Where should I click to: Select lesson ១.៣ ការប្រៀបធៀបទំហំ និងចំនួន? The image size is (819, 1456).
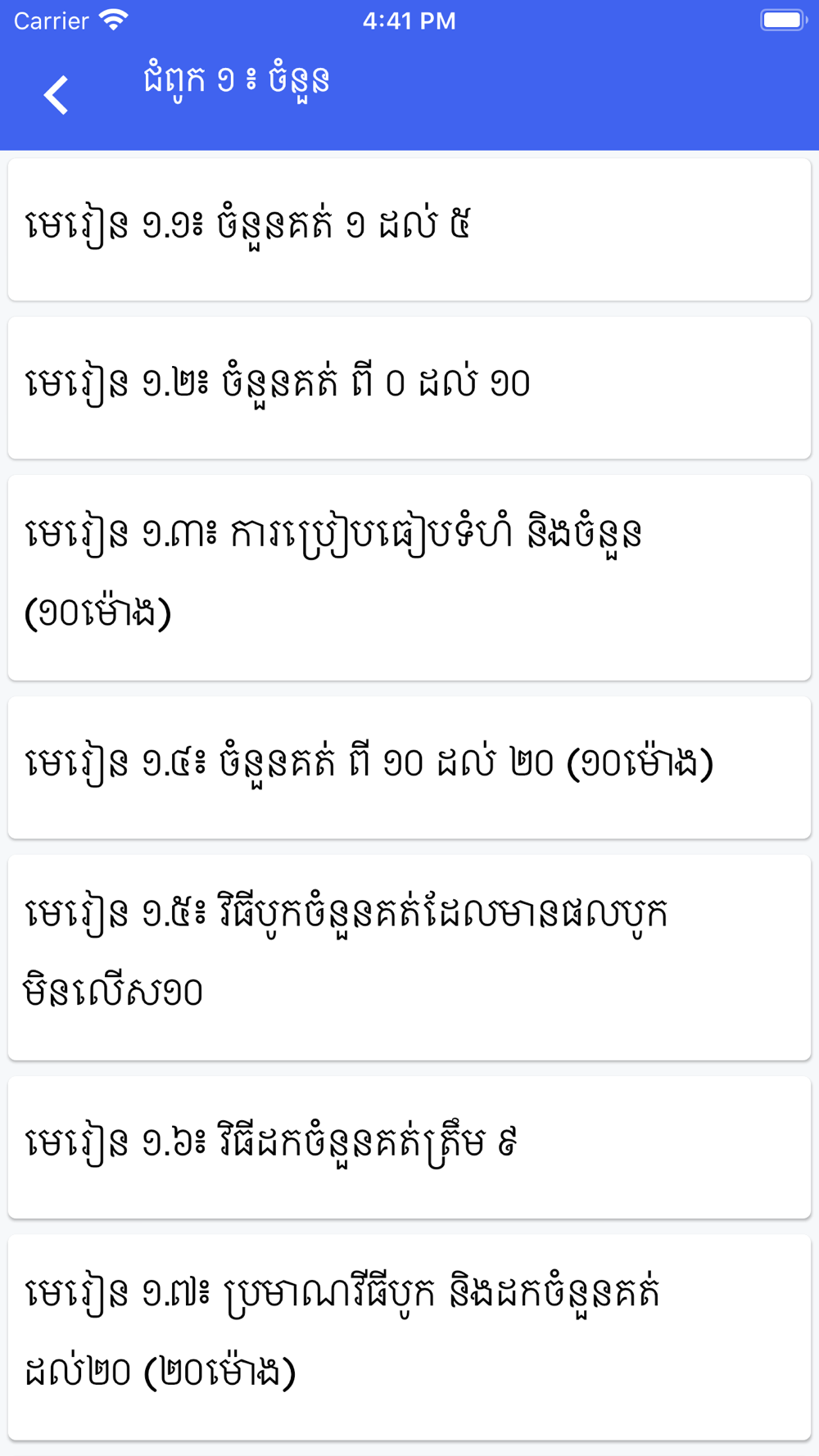click(409, 577)
